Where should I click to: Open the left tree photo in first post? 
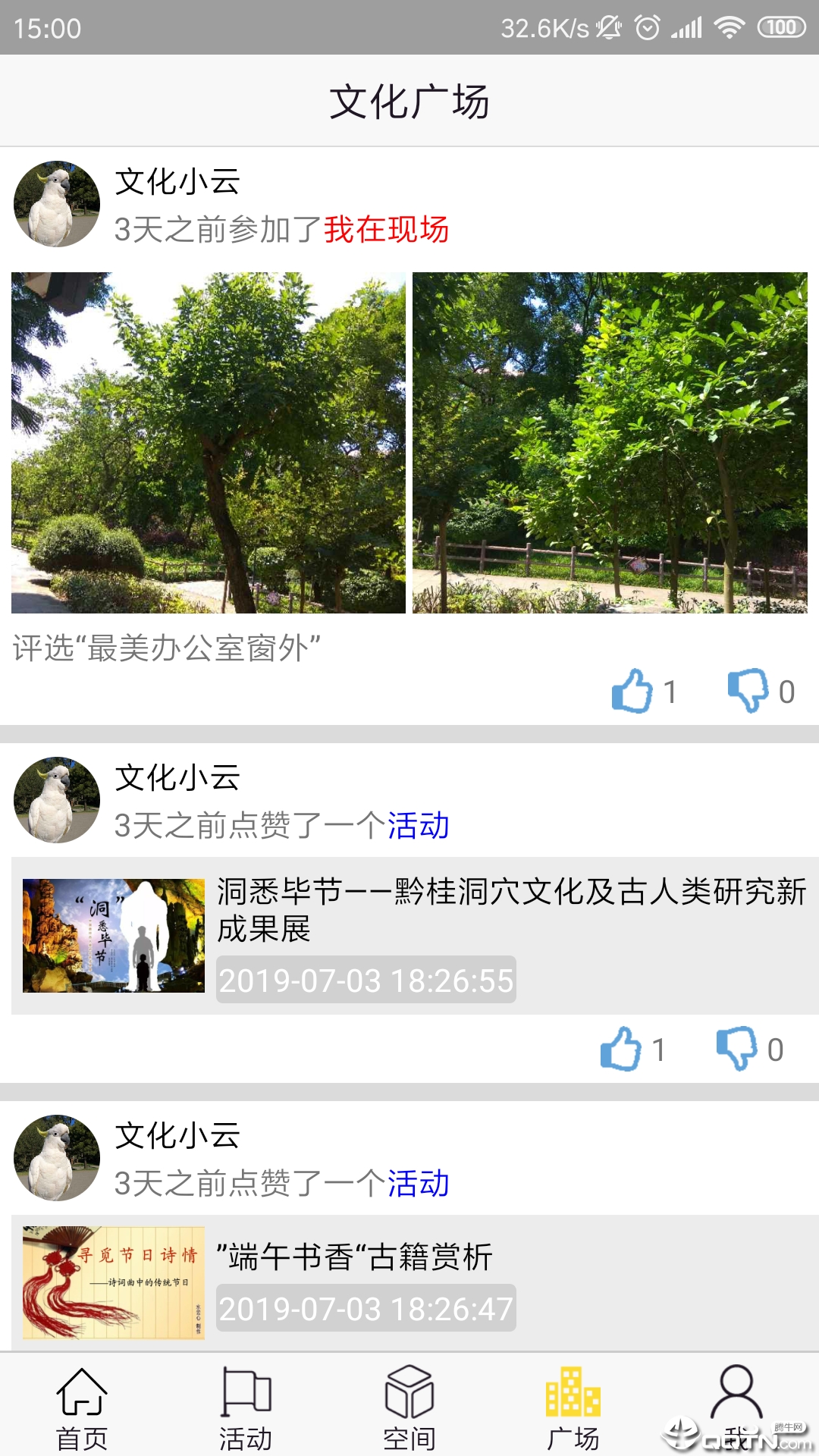coord(203,442)
